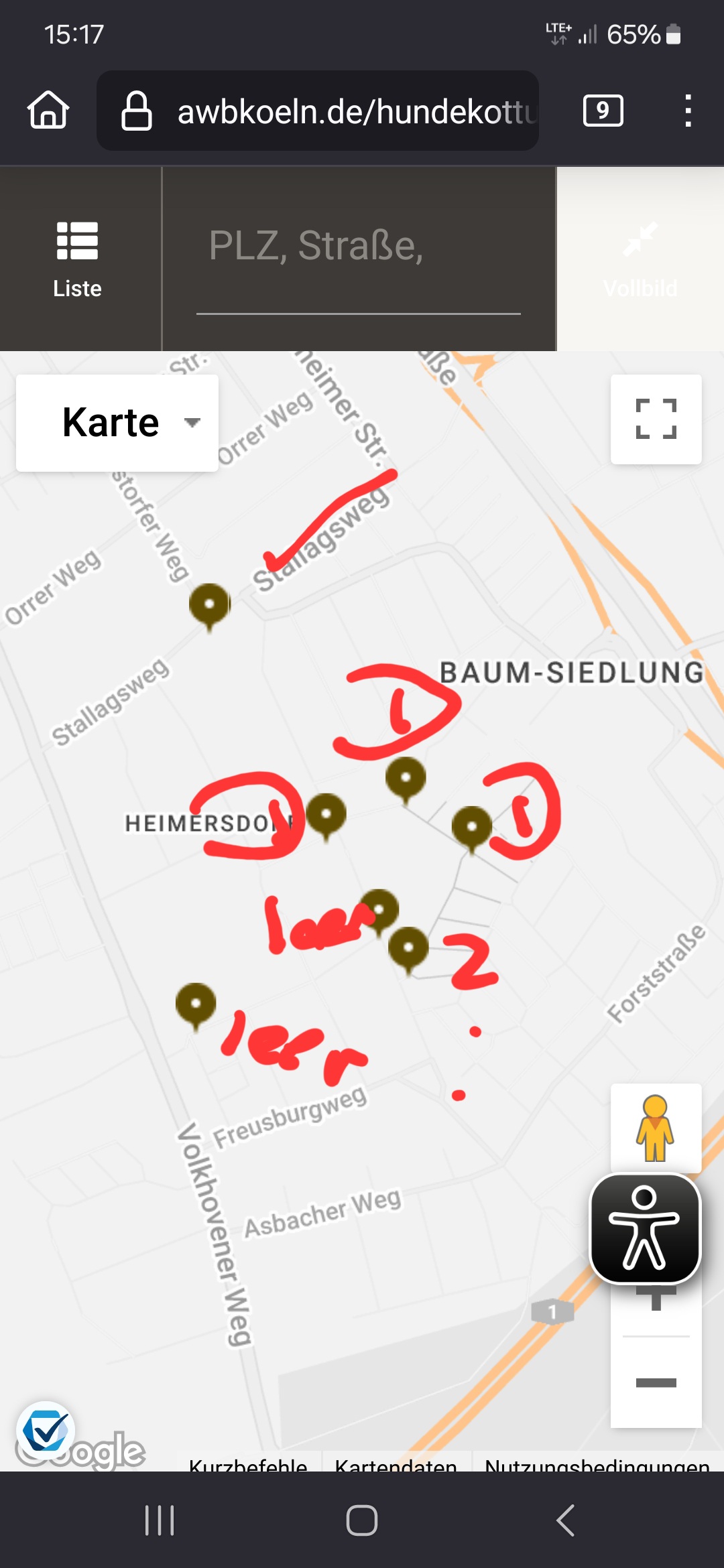Open the tab switcher showing 9
The height and width of the screenshot is (1568, 724).
click(603, 111)
